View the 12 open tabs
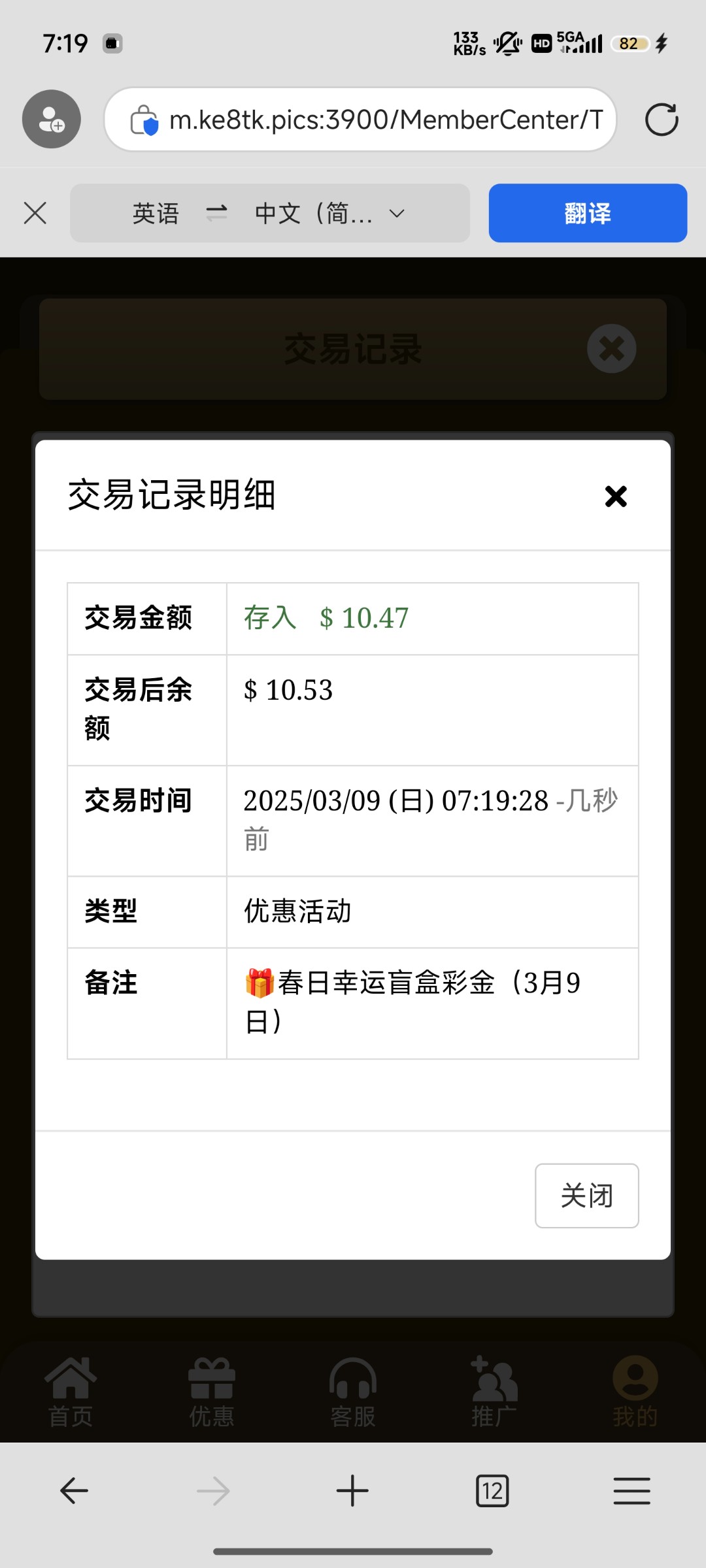This screenshot has width=706, height=1568. pyautogui.click(x=492, y=1491)
